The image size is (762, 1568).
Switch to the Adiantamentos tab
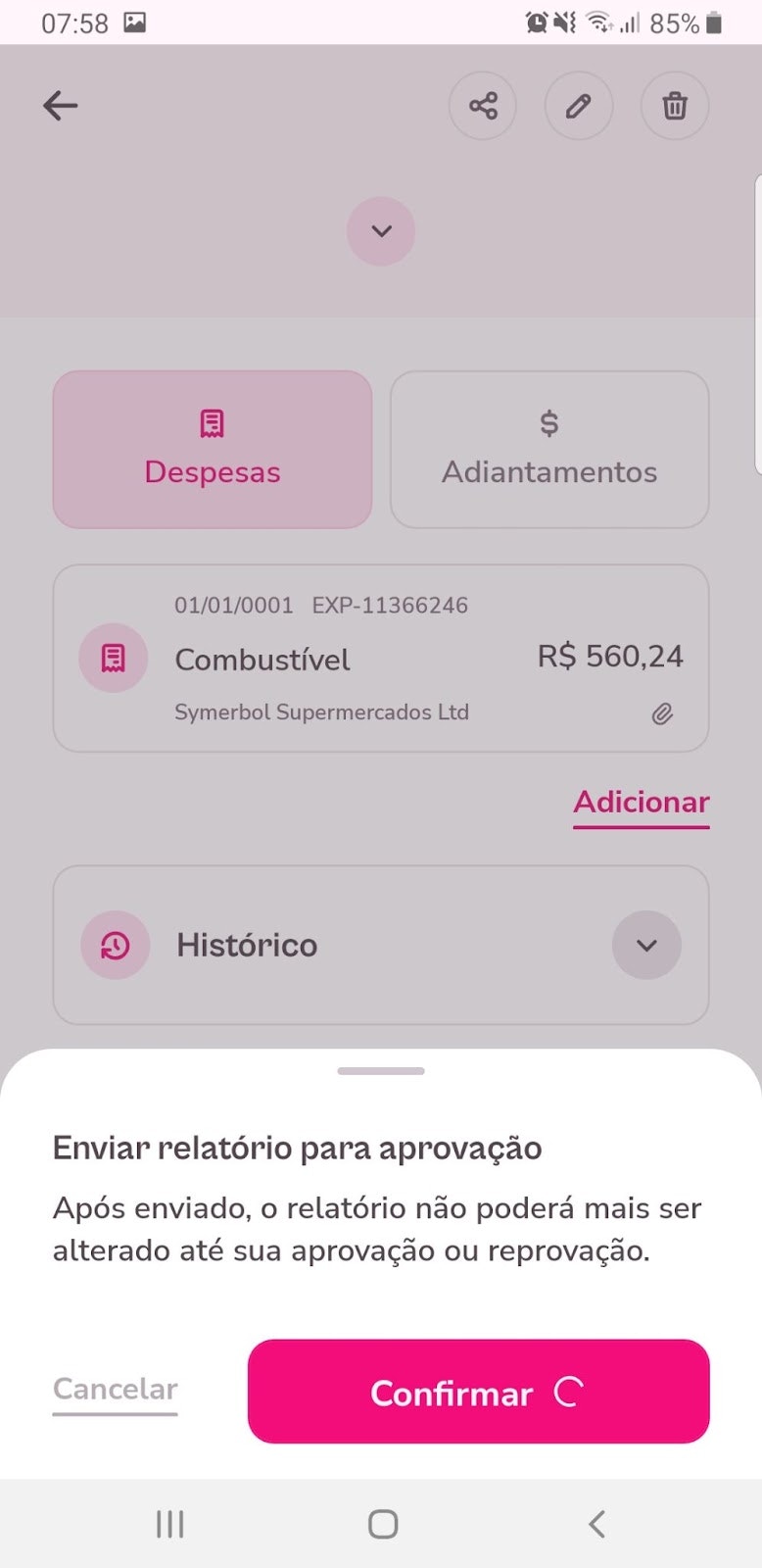pos(548,449)
